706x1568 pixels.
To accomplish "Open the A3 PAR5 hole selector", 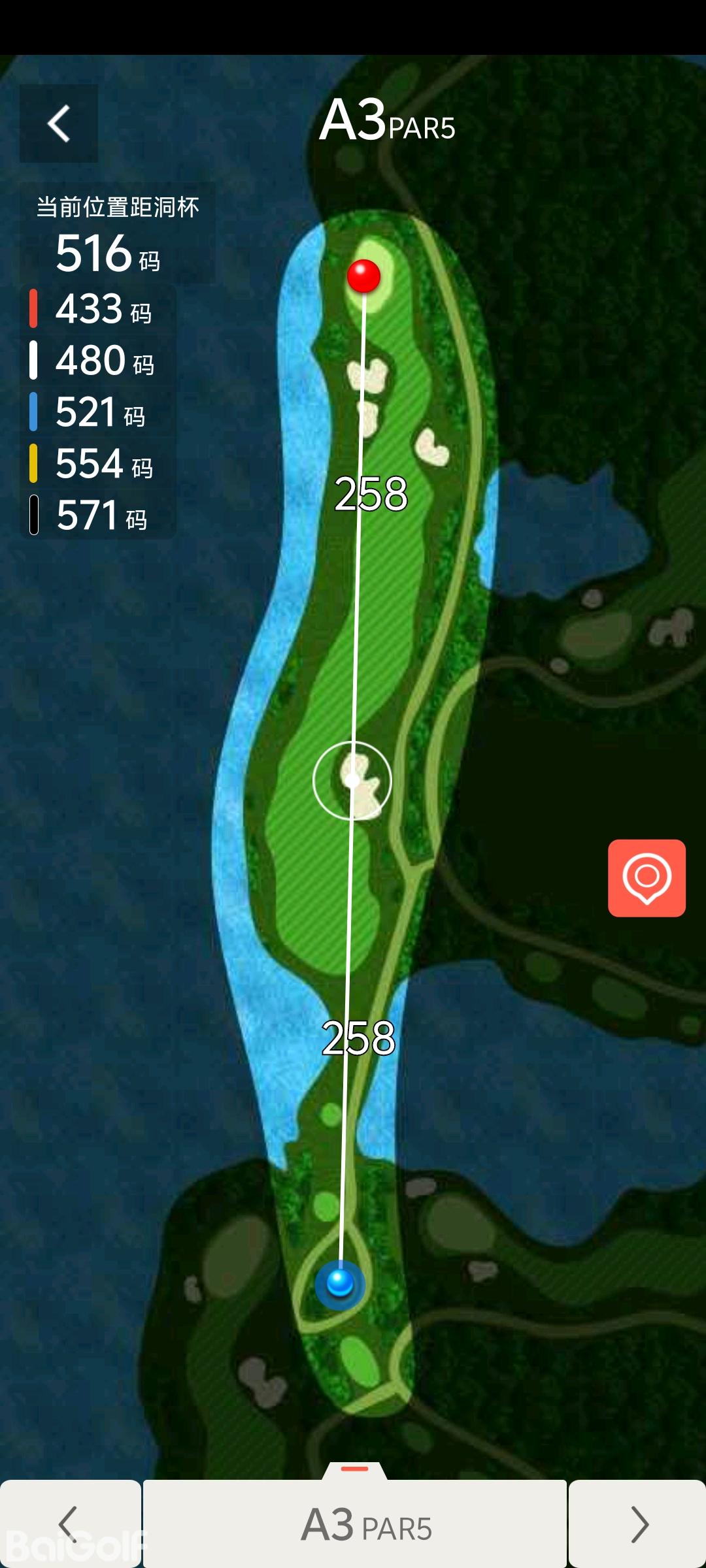I will coord(355,1524).
